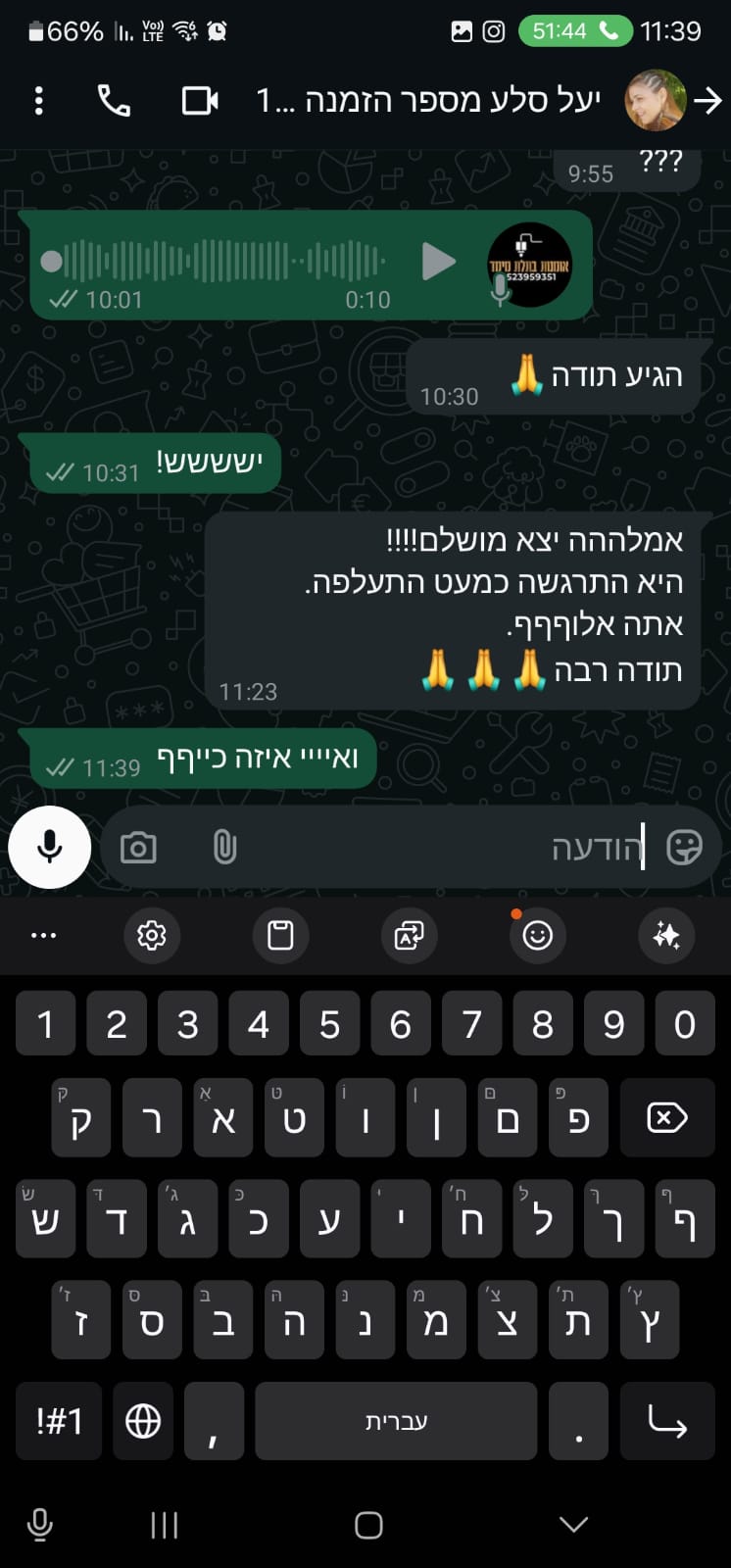Attach a file with the paperclip
The image size is (731, 1568).
click(x=224, y=848)
